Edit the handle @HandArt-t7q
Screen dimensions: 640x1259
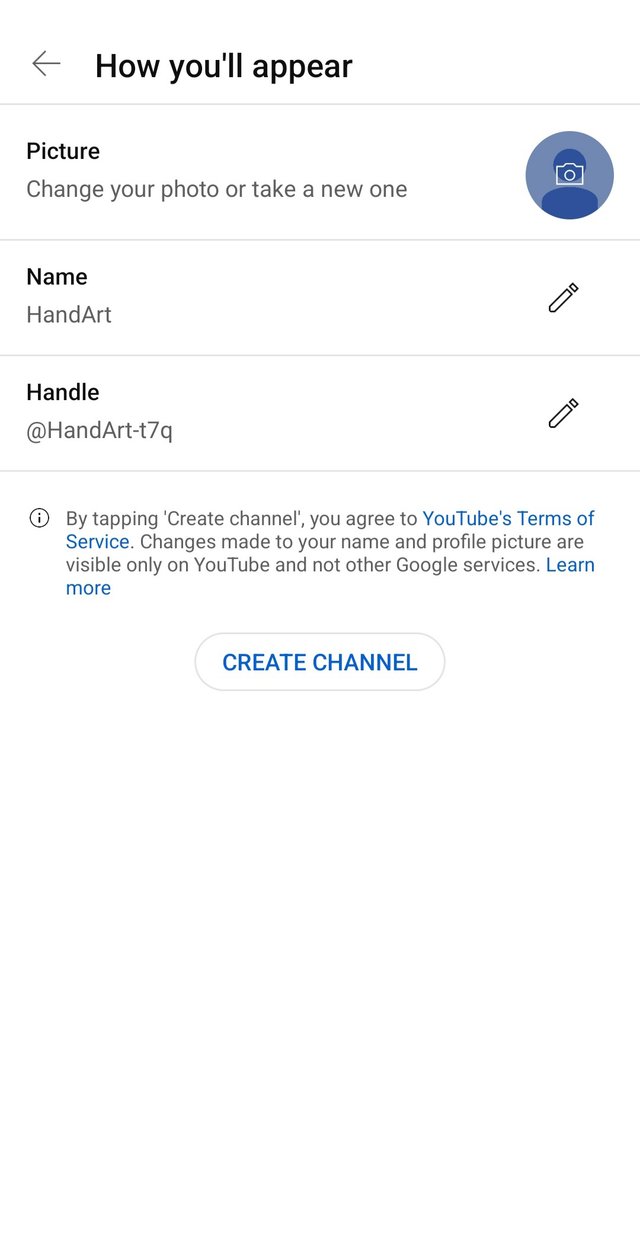tap(563, 413)
